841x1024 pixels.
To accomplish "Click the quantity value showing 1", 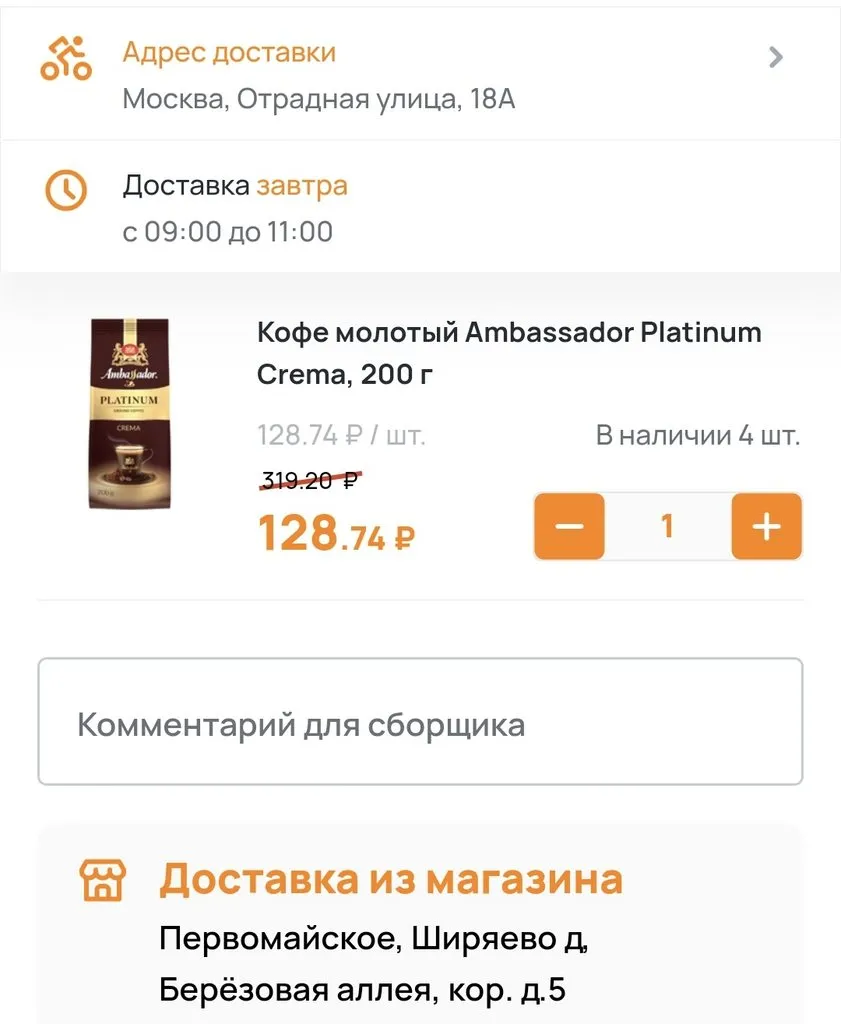I will point(667,526).
